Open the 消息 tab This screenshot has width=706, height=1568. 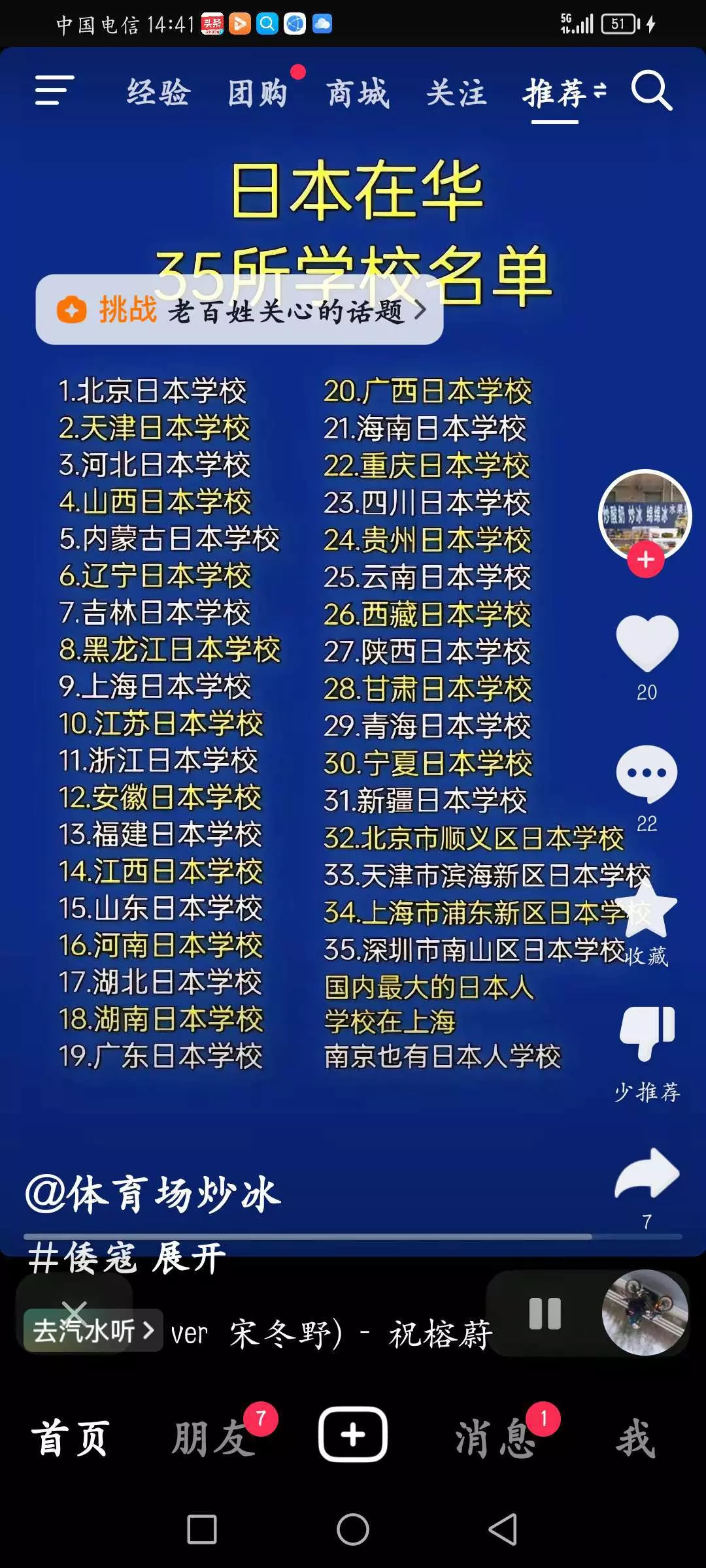495,1437
